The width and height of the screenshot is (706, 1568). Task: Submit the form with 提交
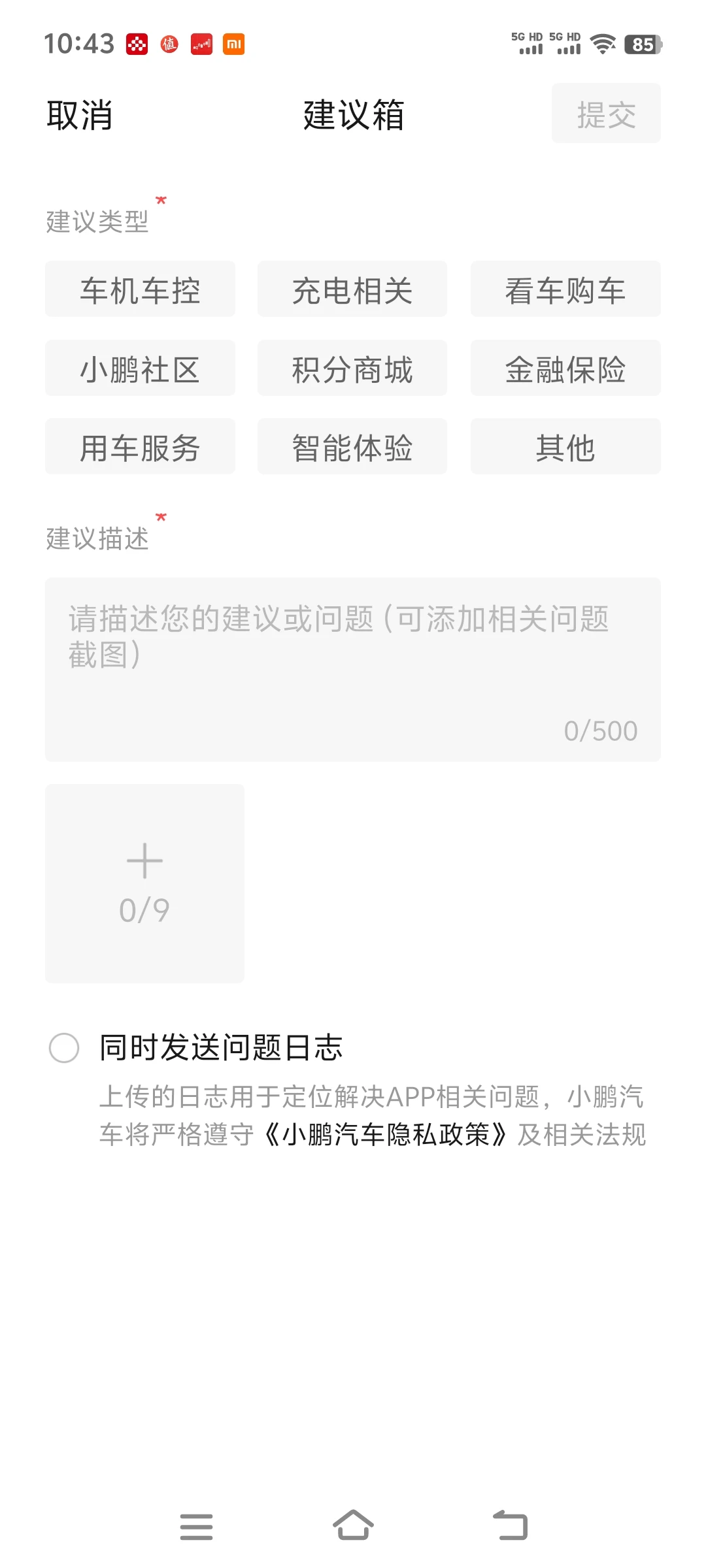point(606,114)
